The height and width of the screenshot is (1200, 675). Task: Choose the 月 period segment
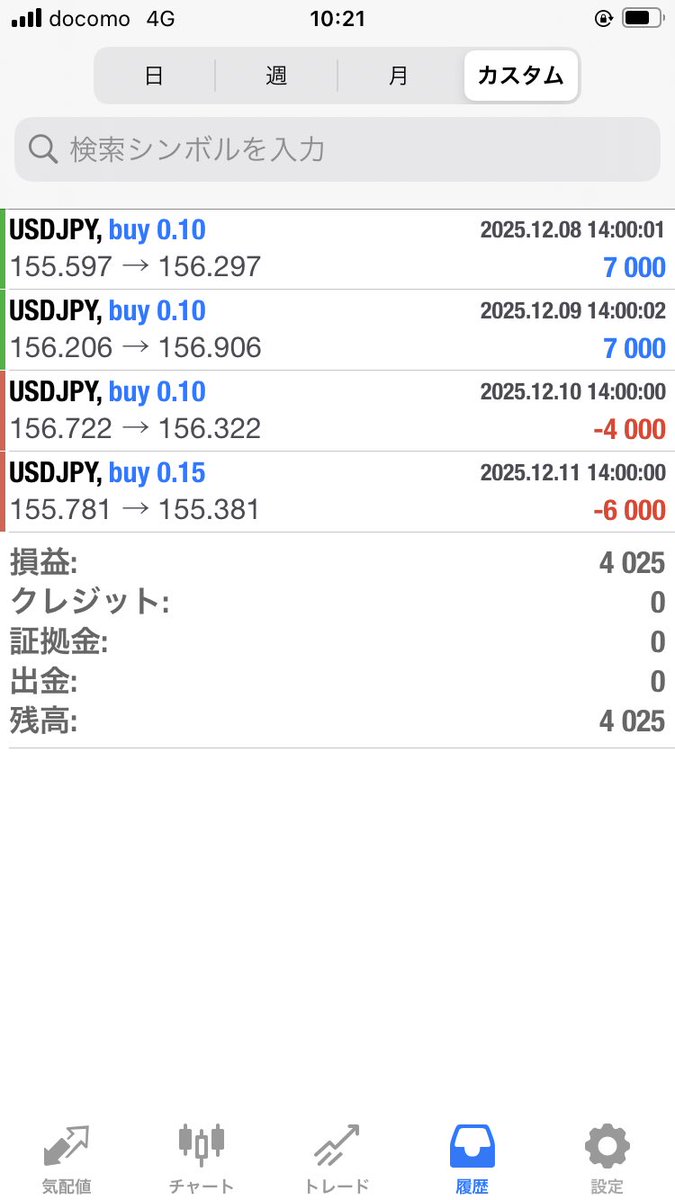[399, 76]
